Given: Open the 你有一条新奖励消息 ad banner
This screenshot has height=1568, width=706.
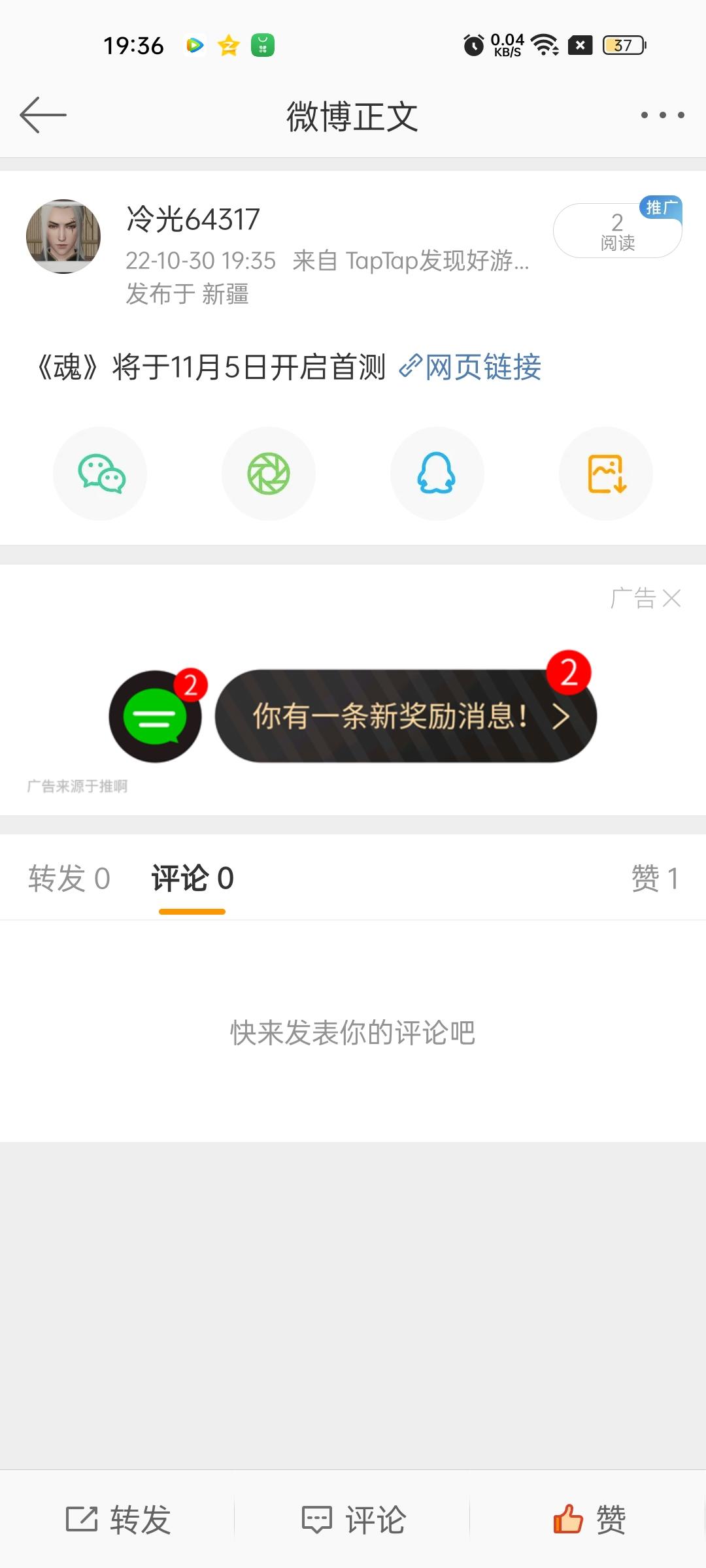Looking at the screenshot, I should [x=405, y=716].
